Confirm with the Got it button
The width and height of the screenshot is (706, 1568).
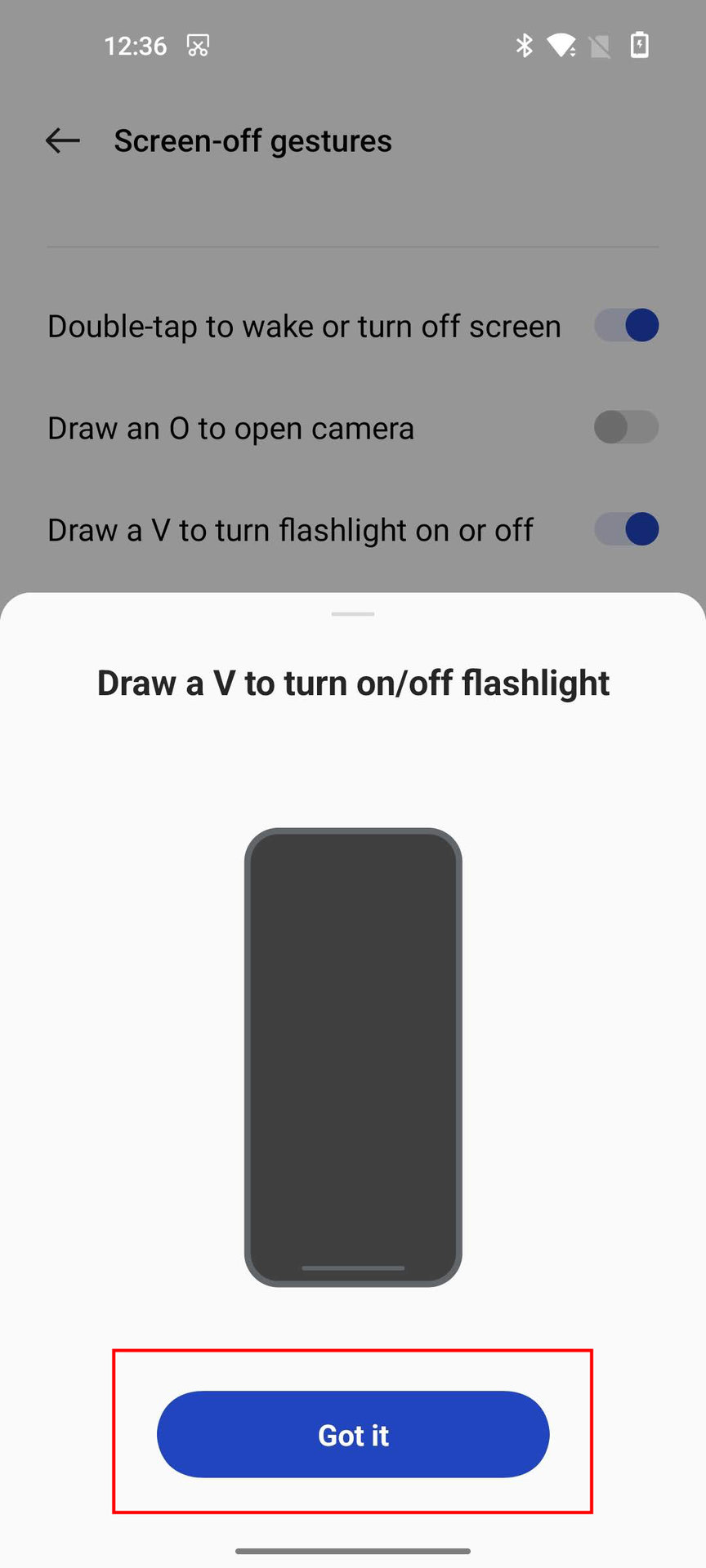pos(353,1435)
